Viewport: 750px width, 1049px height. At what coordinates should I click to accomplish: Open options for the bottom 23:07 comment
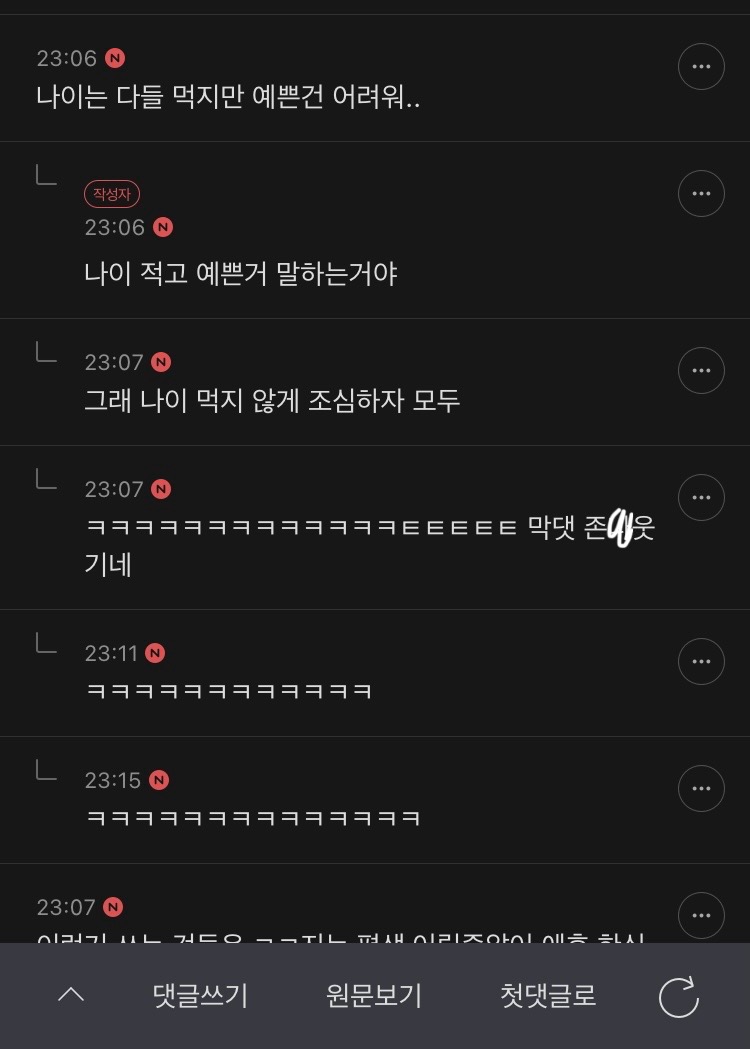pos(701,915)
